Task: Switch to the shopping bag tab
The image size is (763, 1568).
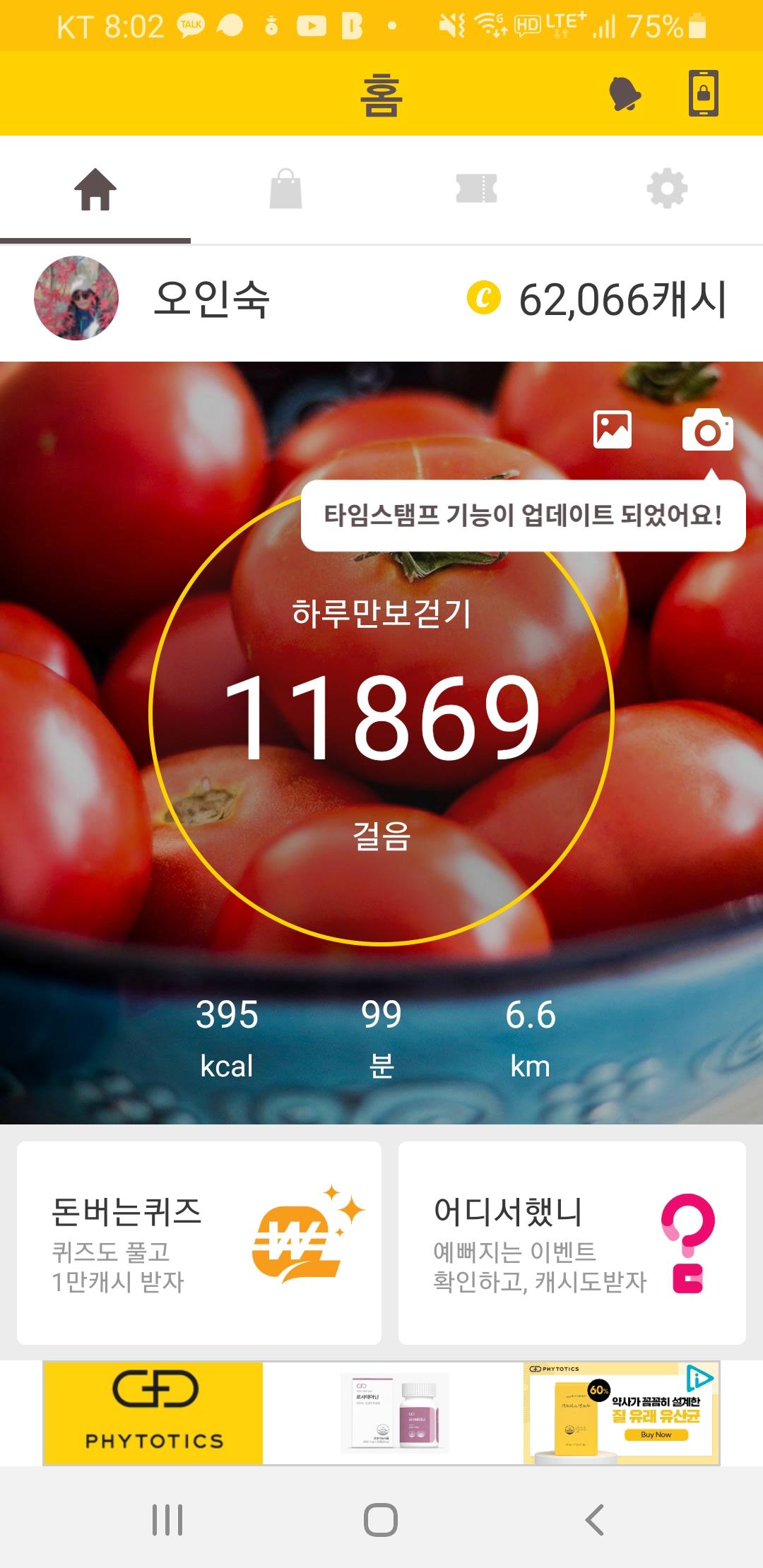Action: tap(286, 189)
